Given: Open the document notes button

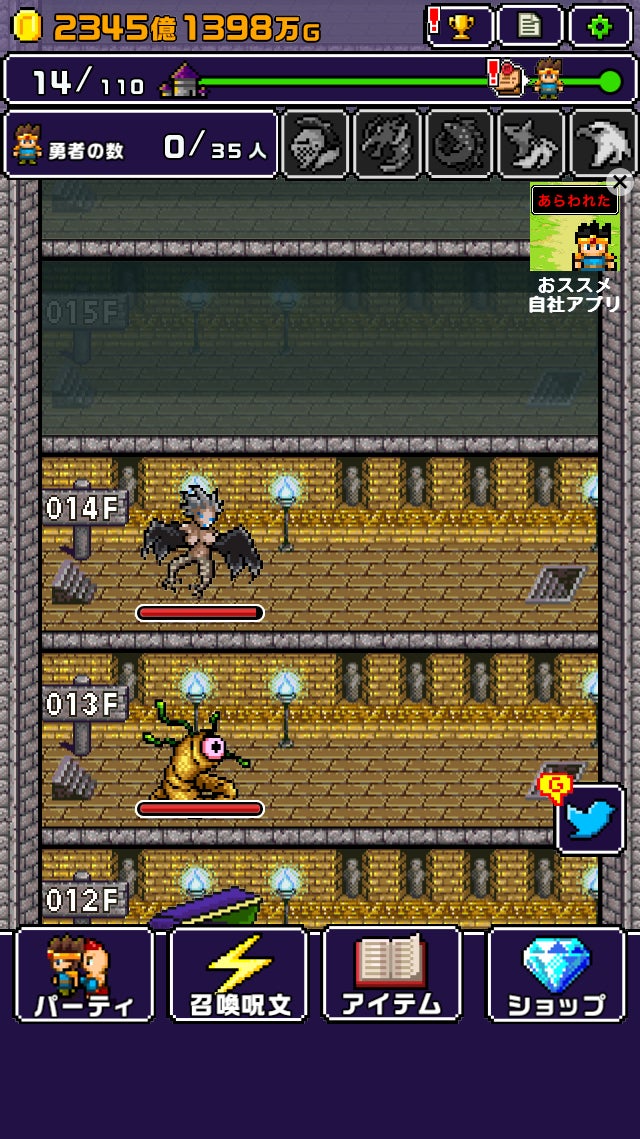Looking at the screenshot, I should pyautogui.click(x=530, y=27).
